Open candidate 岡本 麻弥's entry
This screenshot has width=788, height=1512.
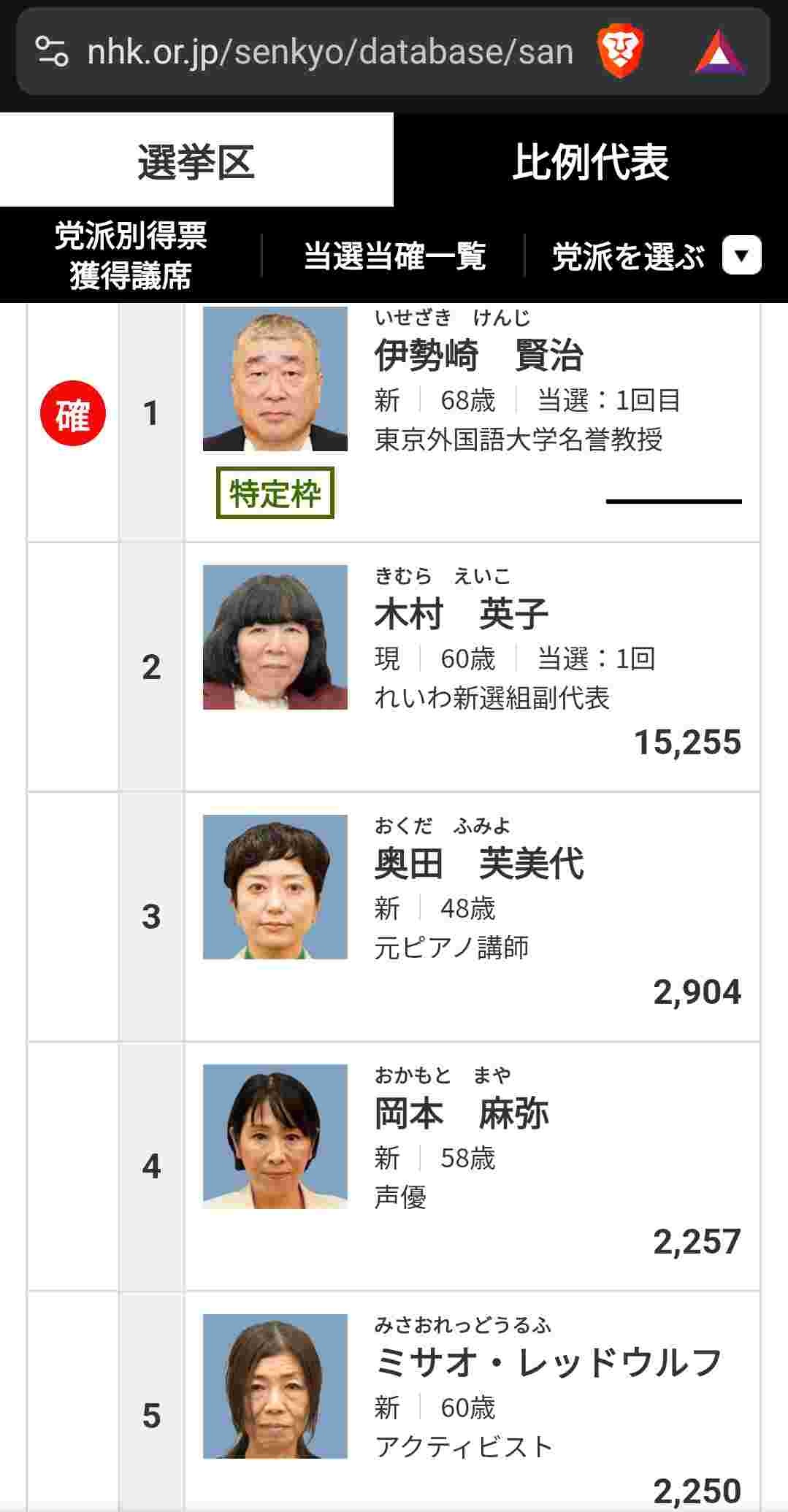point(461,1113)
